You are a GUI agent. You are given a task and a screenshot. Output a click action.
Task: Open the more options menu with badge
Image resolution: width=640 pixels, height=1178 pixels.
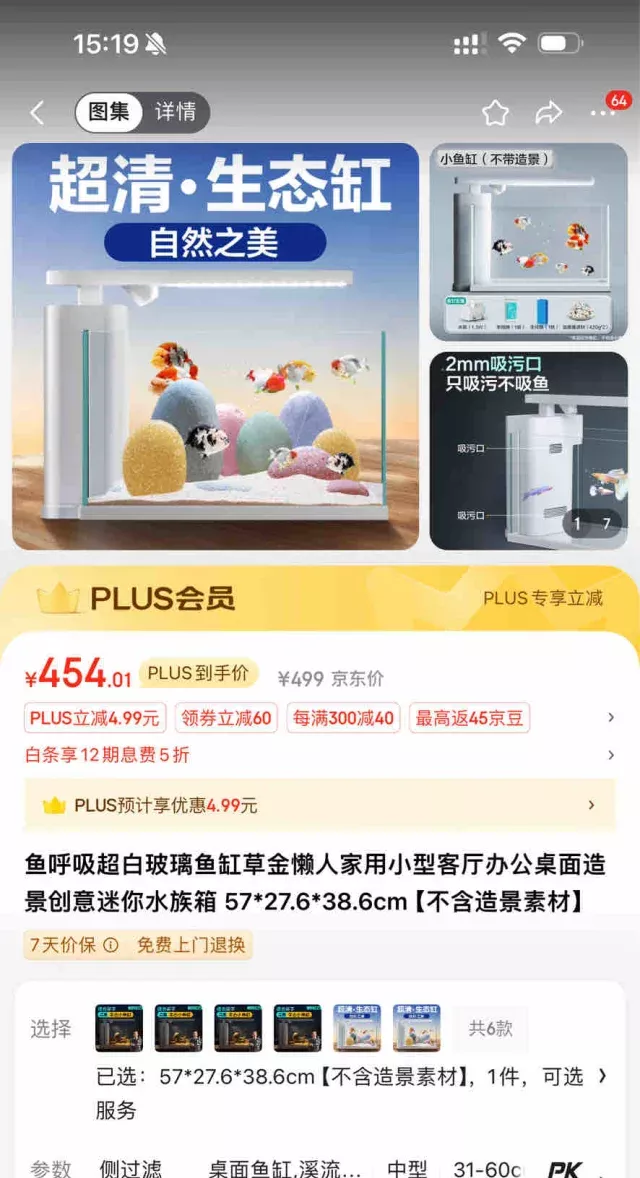tap(603, 112)
